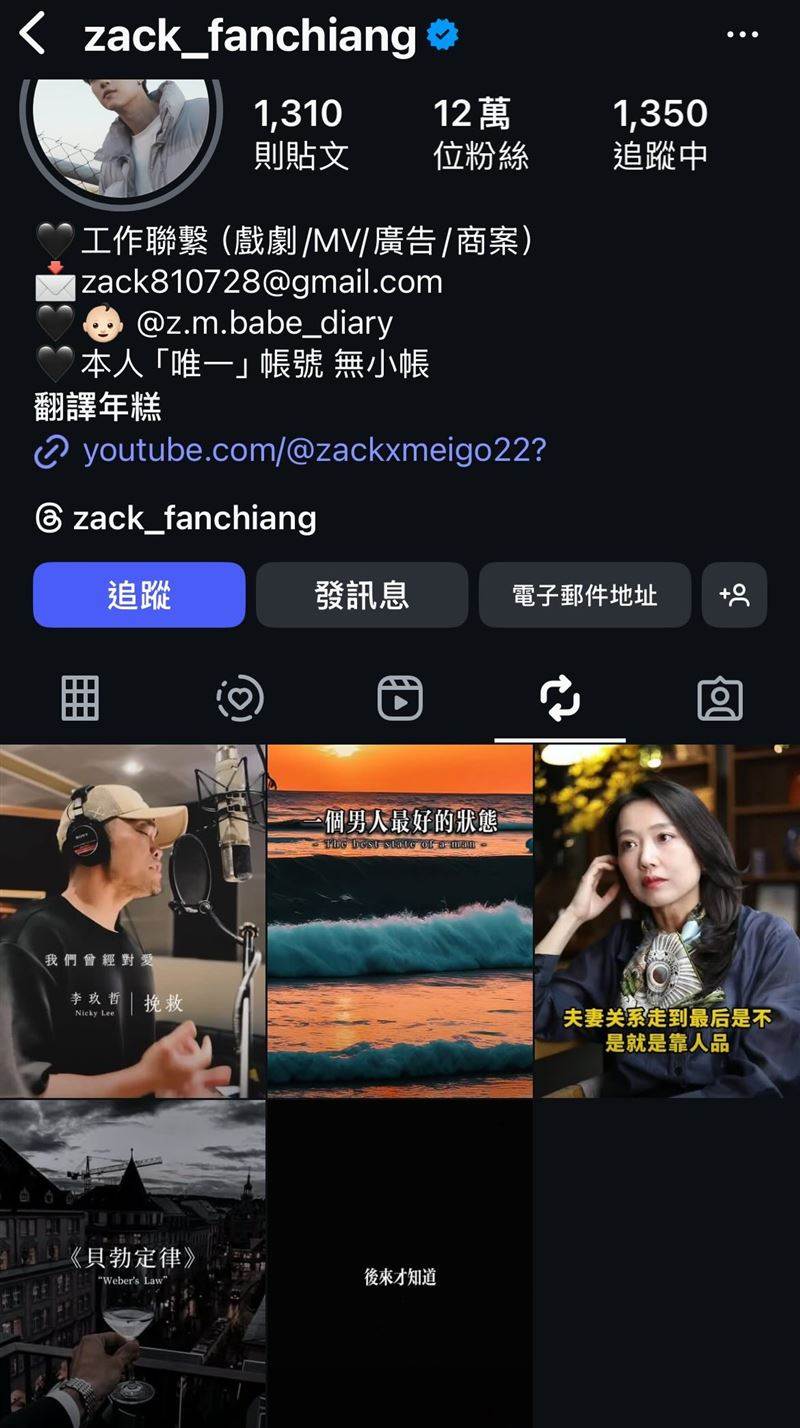
Task: Go back using the top arrow
Action: (x=33, y=35)
